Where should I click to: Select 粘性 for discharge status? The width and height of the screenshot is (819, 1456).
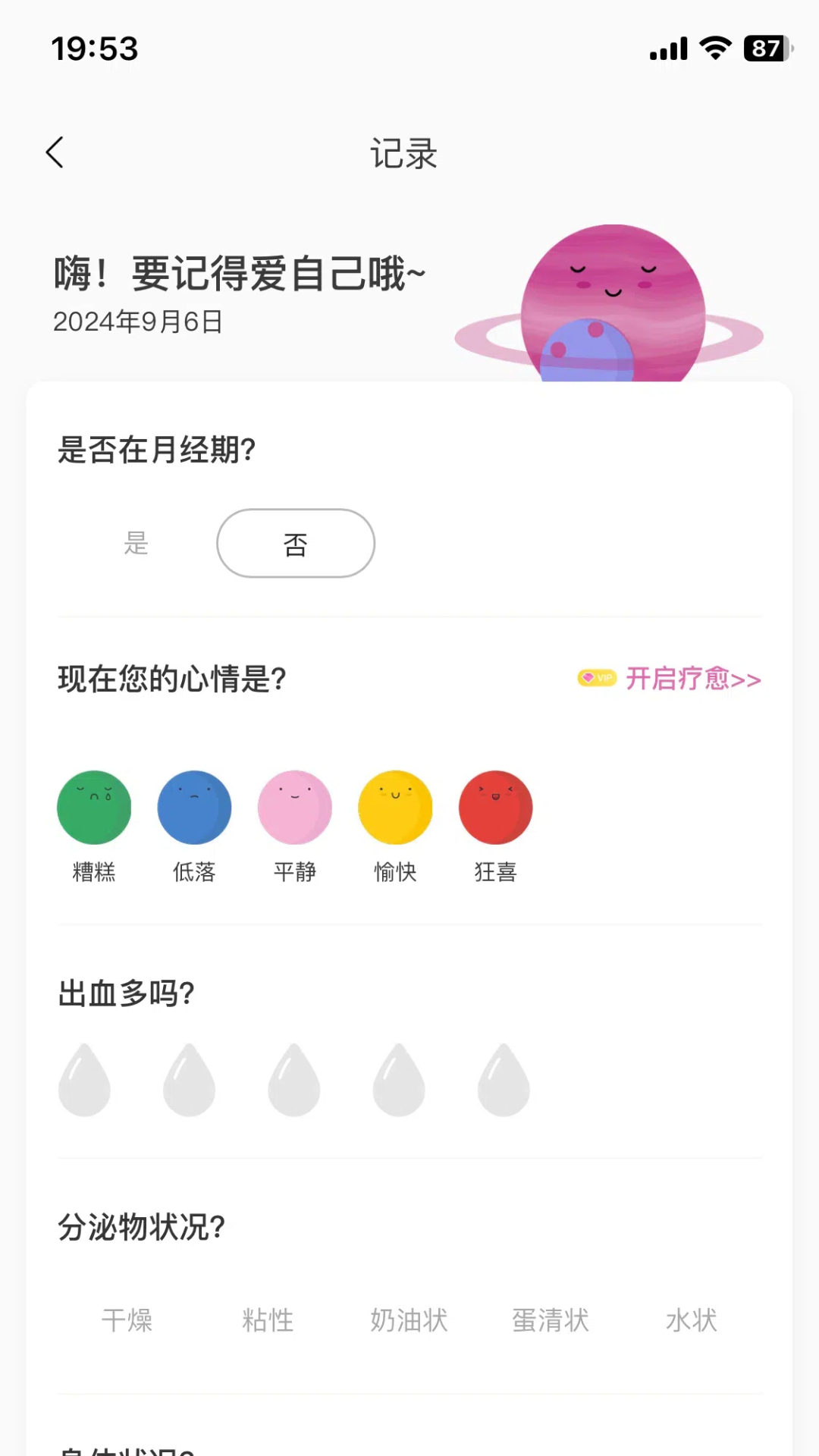(268, 1319)
